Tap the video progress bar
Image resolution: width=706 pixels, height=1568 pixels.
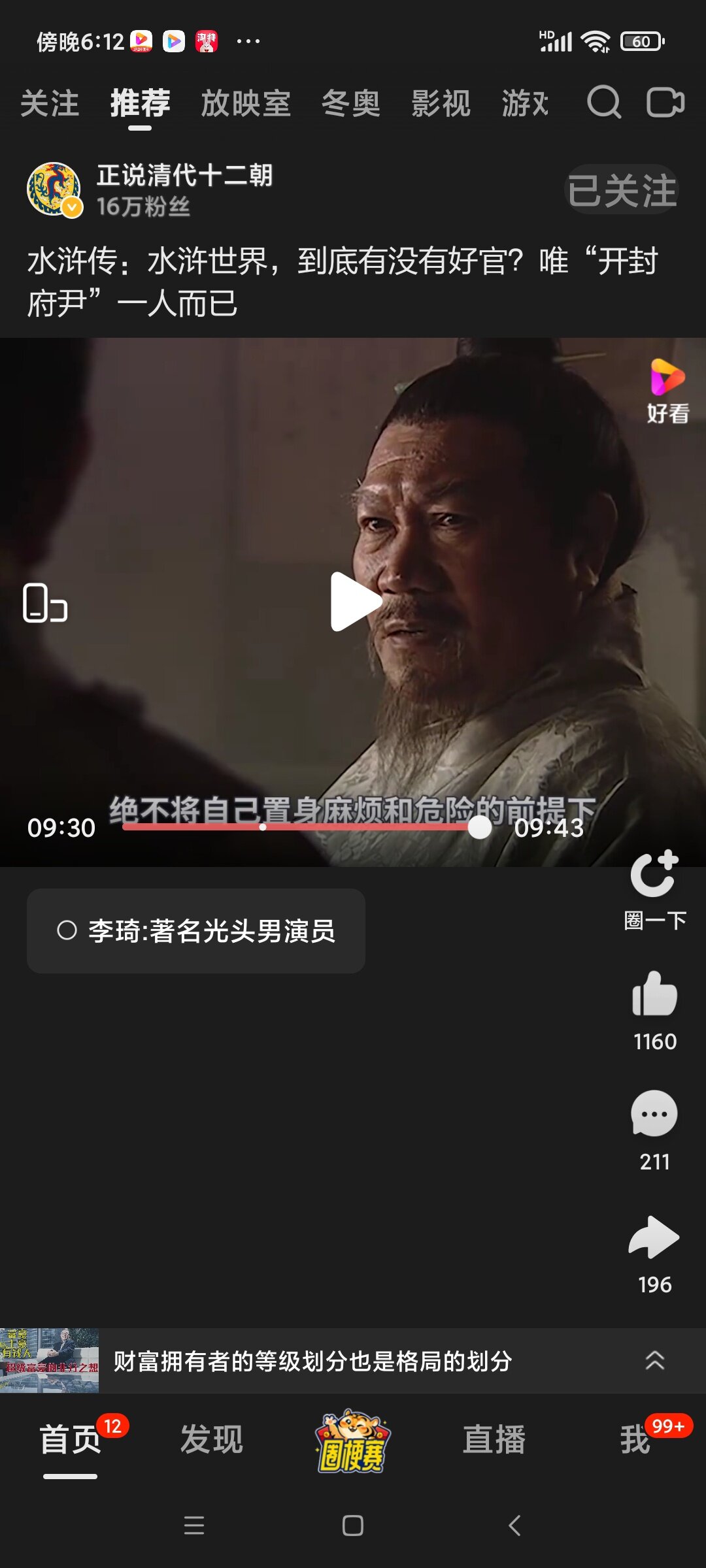pos(301,827)
